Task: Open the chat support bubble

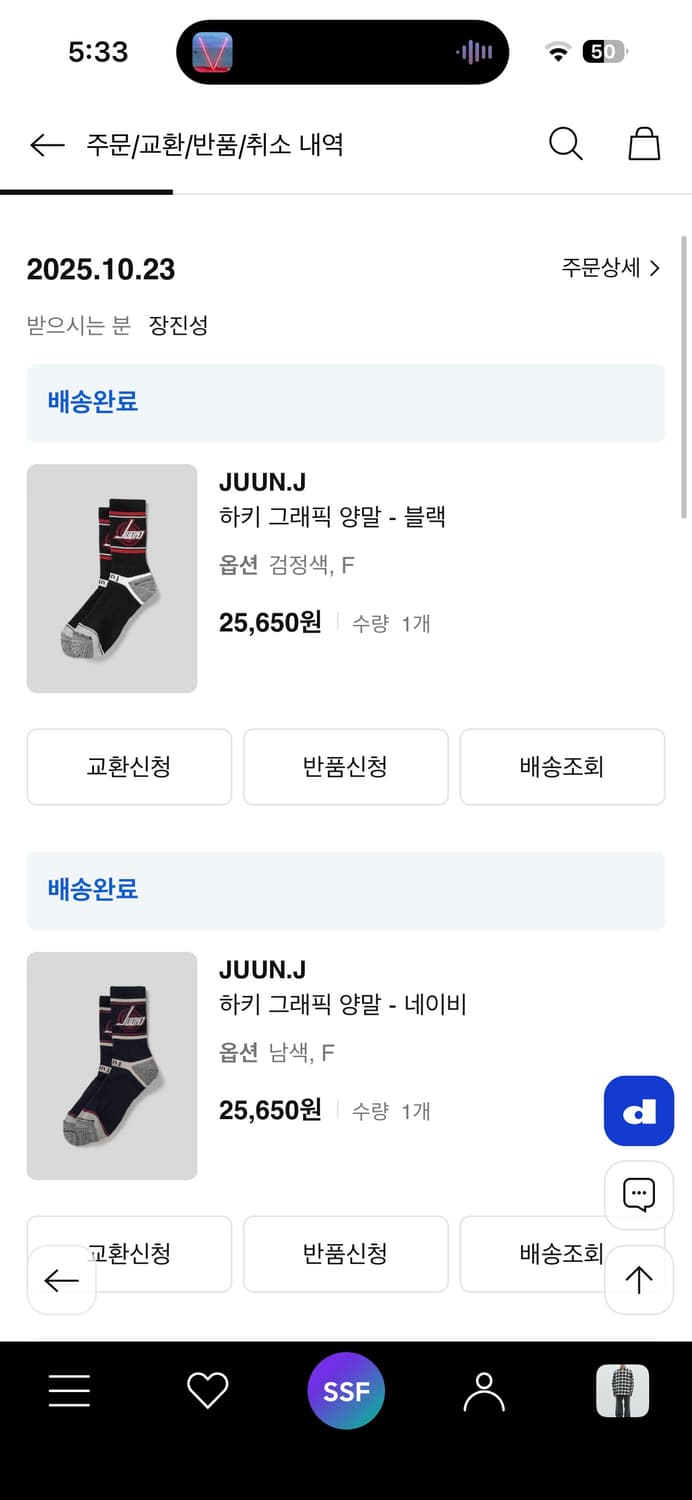Action: click(x=639, y=1194)
